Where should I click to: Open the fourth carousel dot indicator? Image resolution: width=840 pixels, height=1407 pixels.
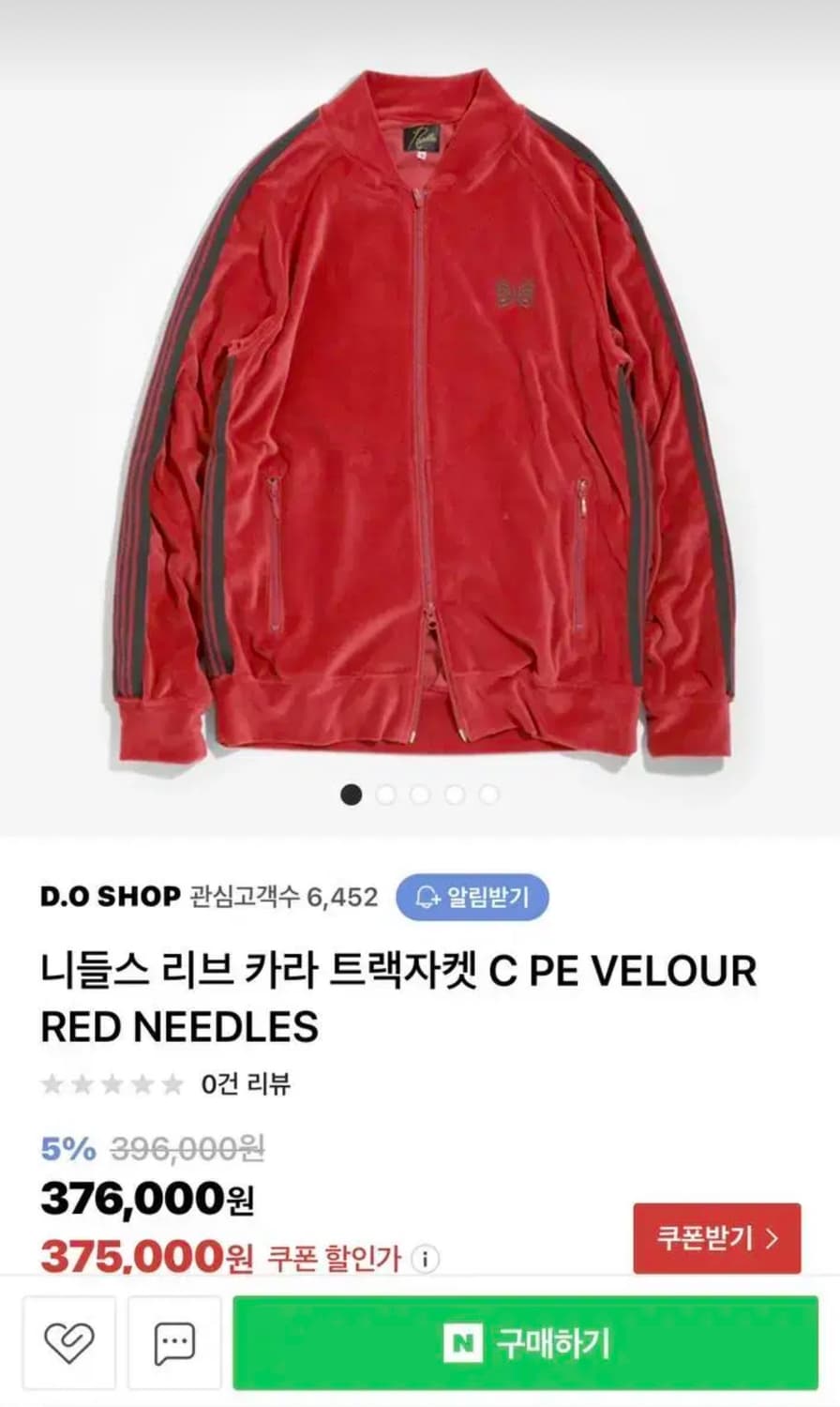click(454, 794)
